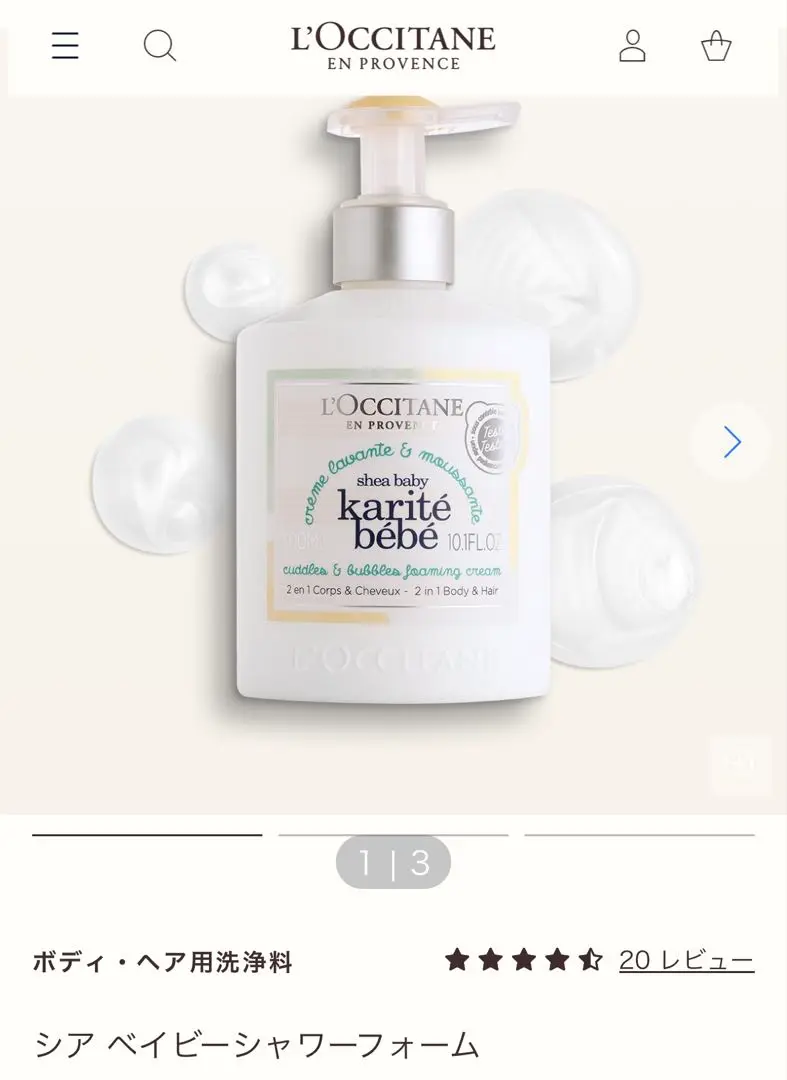Open the 20 レビュー reviews link

(x=686, y=960)
